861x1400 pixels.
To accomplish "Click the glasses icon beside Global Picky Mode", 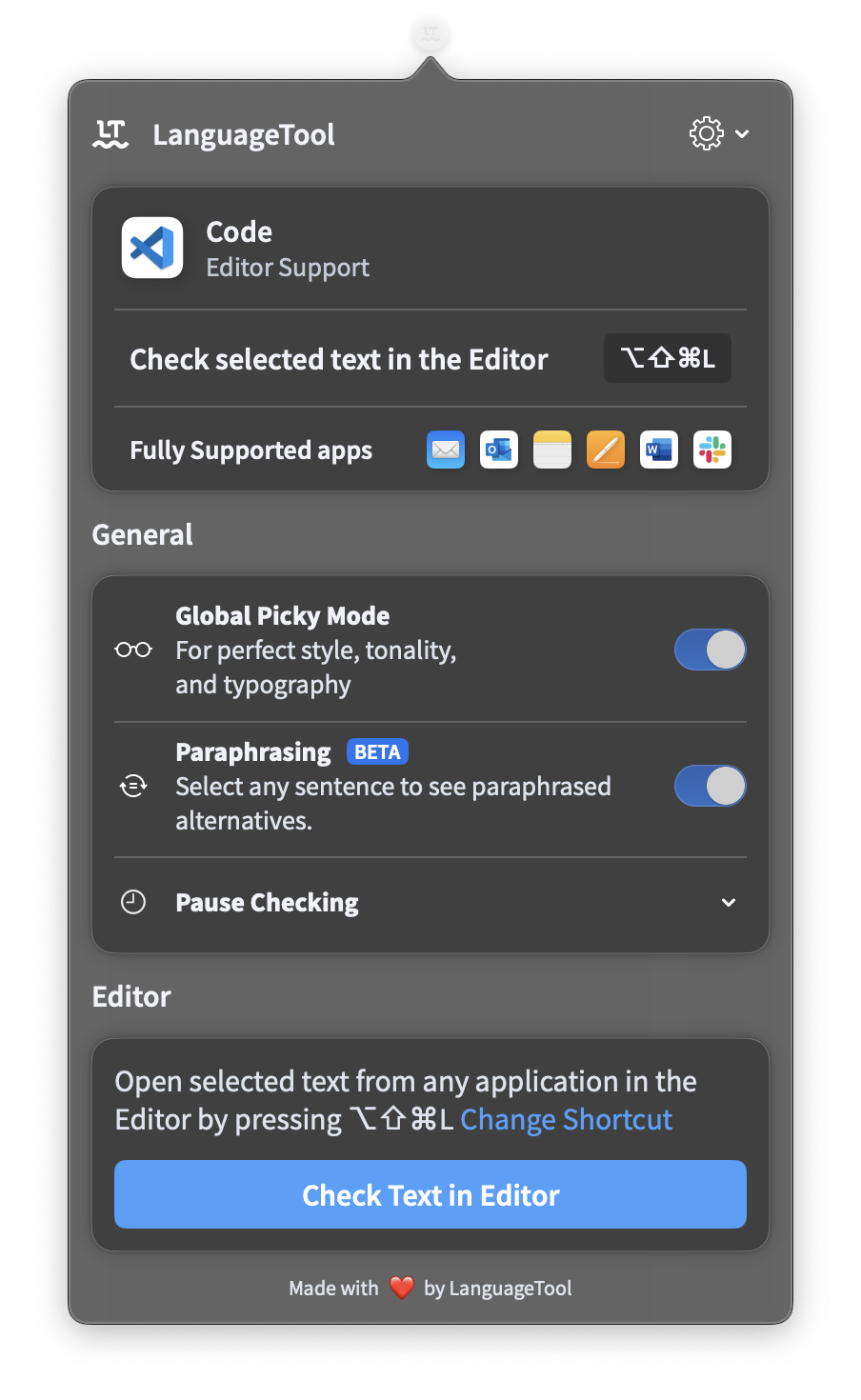I will click(132, 649).
